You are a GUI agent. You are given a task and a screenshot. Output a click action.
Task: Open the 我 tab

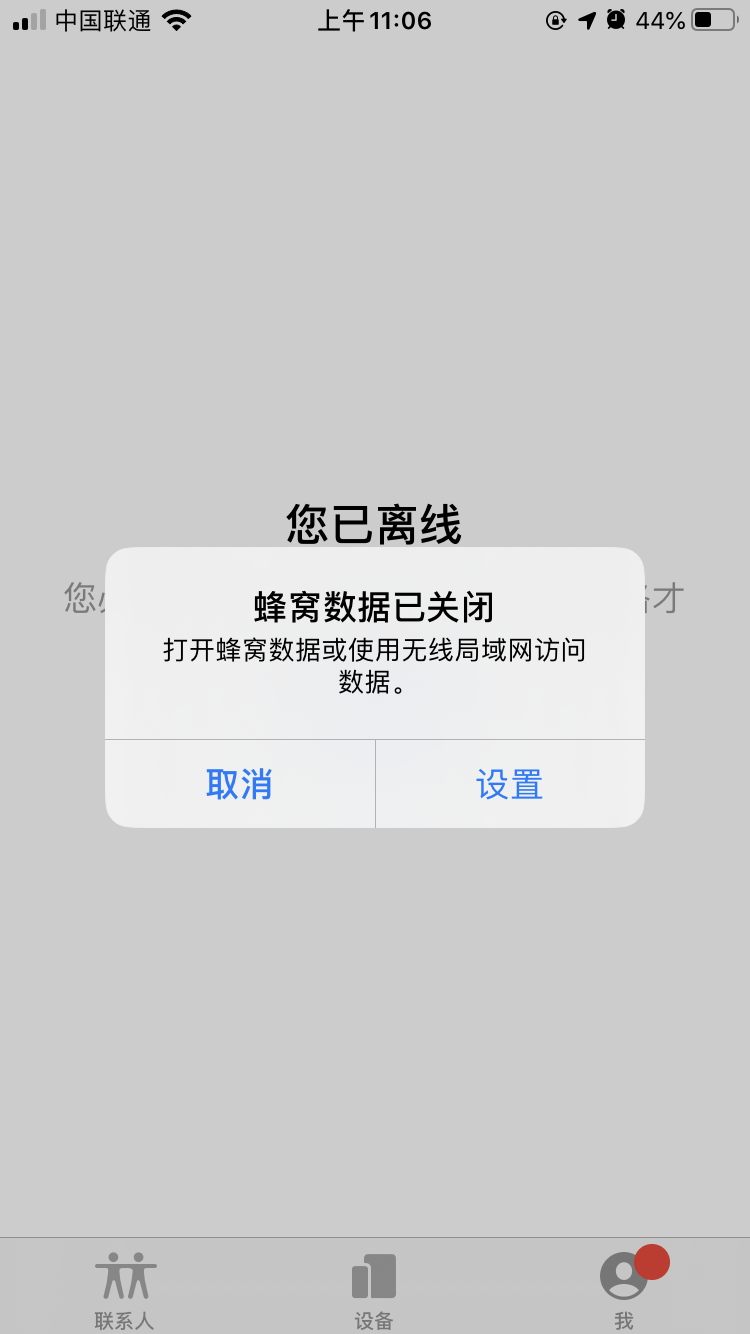click(x=624, y=1290)
